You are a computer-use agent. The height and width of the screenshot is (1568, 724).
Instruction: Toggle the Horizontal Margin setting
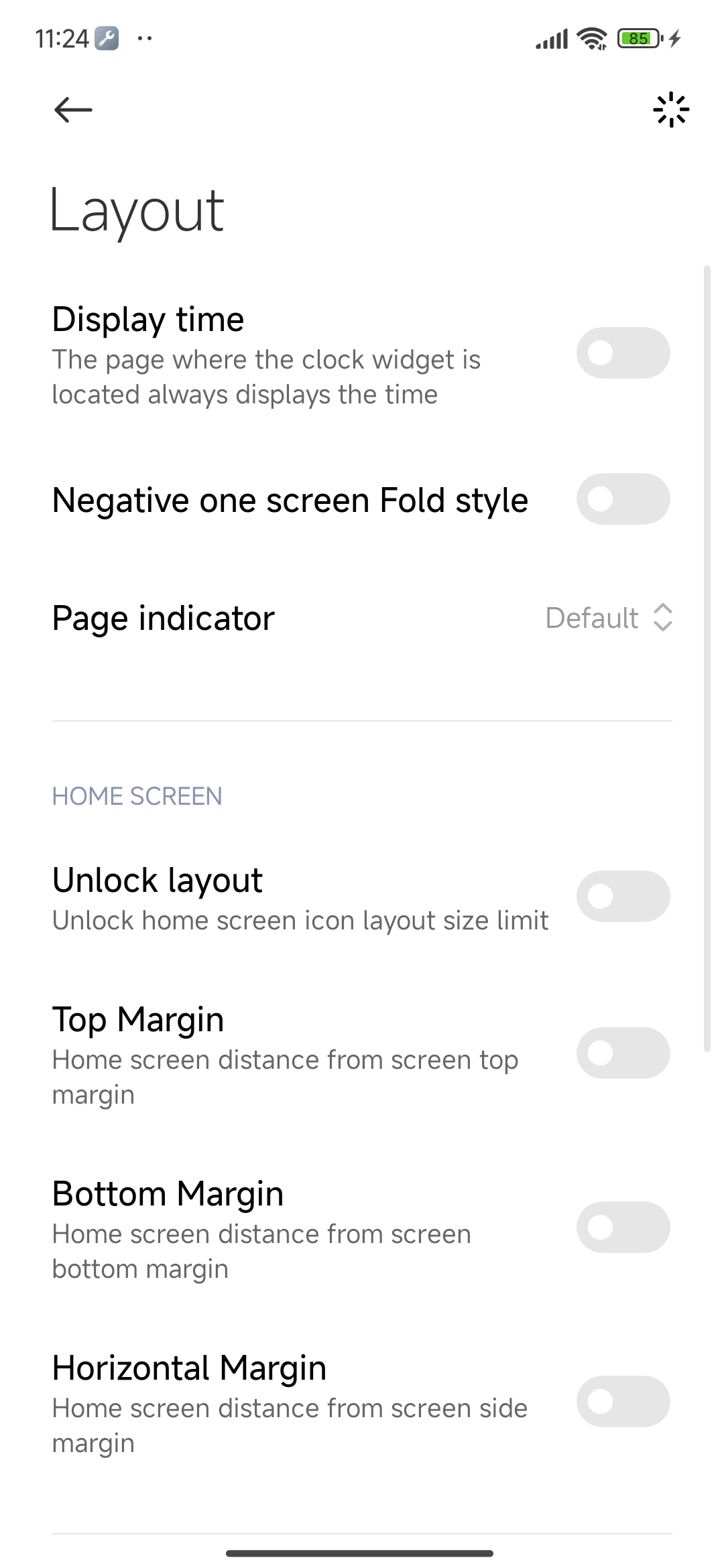[623, 1401]
